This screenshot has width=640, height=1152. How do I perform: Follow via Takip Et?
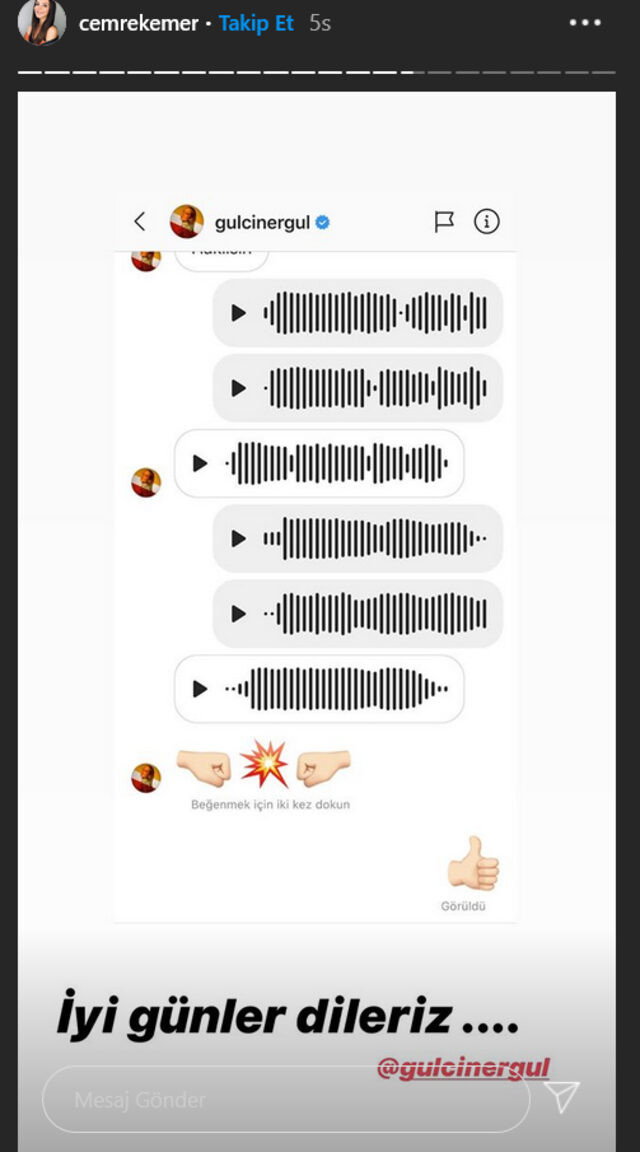coord(256,23)
